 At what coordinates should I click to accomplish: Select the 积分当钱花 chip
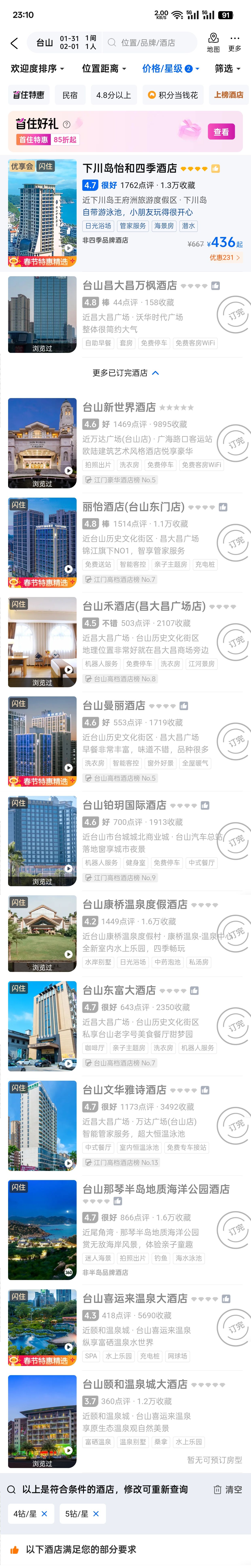pos(173,95)
